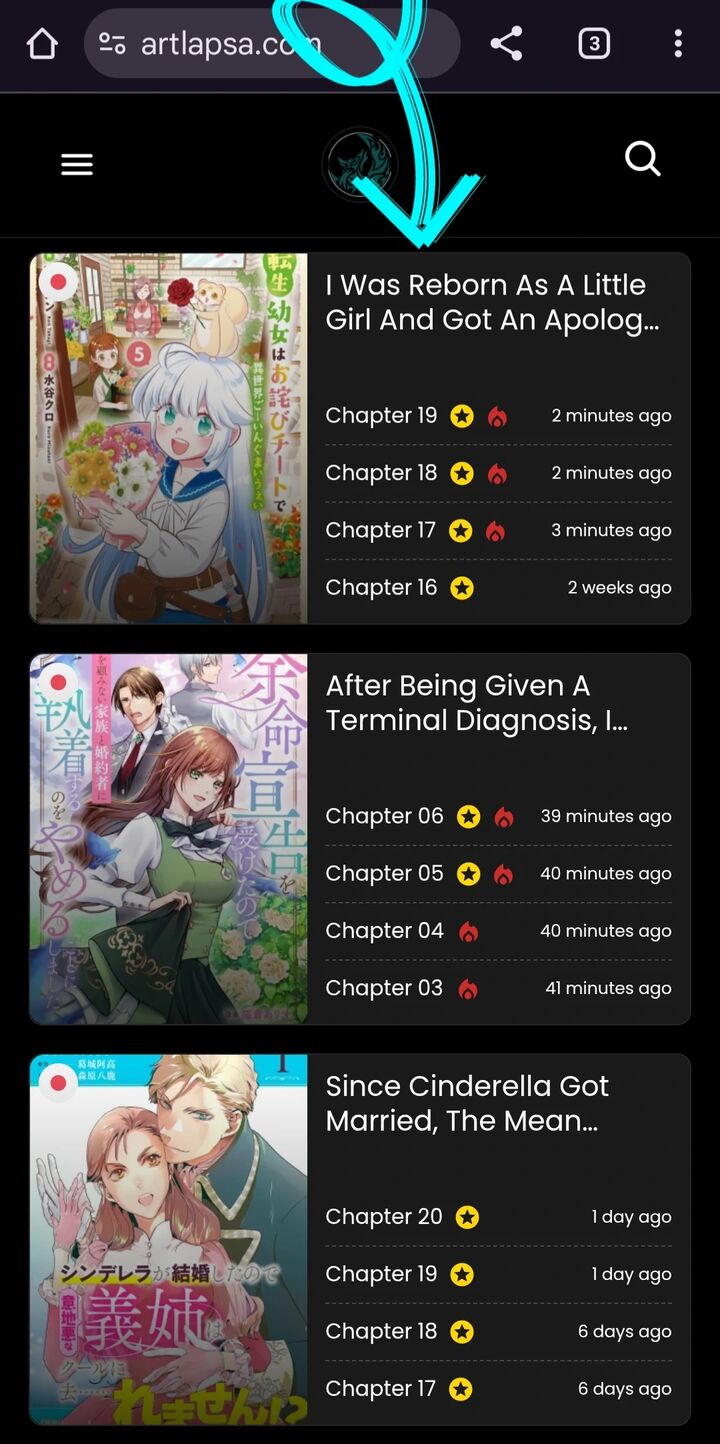Open the site search
The image size is (720, 1444).
pos(642,159)
